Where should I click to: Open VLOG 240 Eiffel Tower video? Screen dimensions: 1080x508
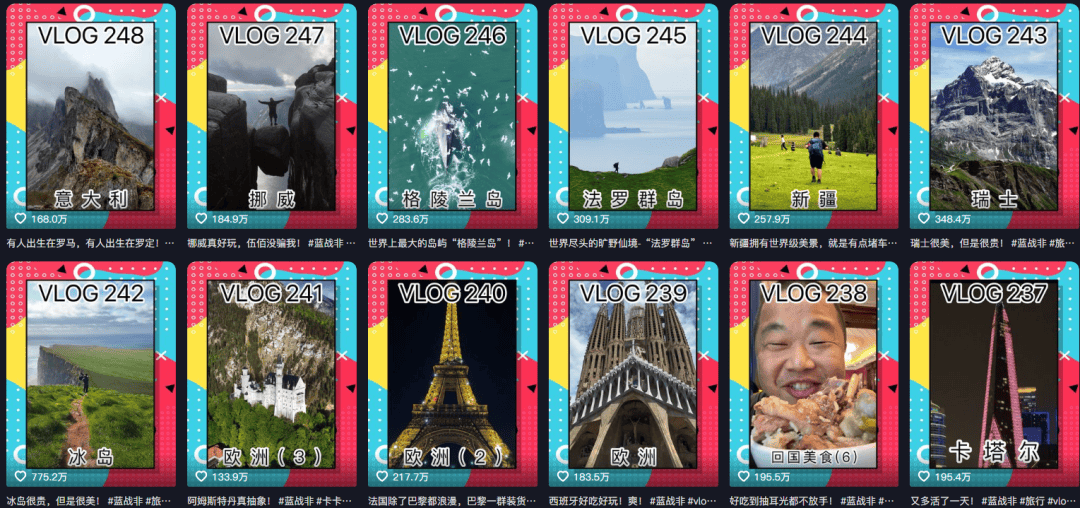(x=452, y=373)
